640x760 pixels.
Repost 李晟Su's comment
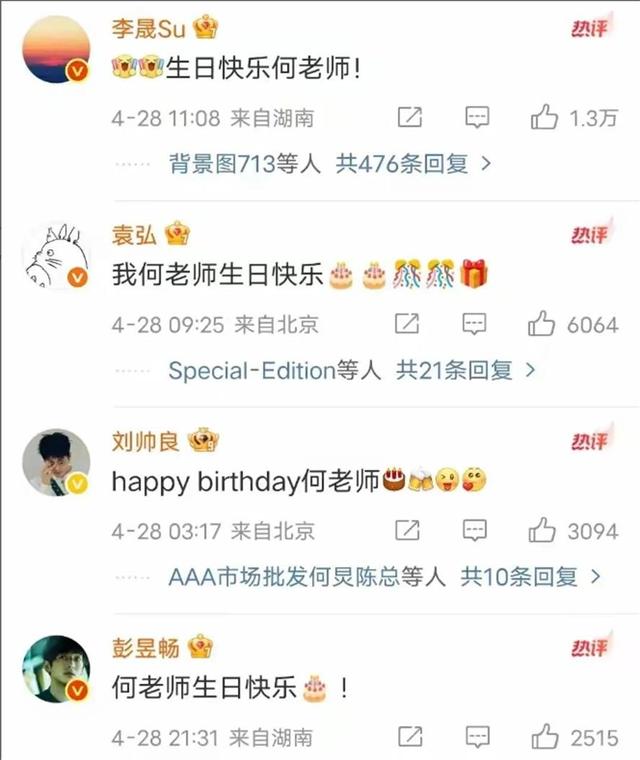[x=409, y=118]
